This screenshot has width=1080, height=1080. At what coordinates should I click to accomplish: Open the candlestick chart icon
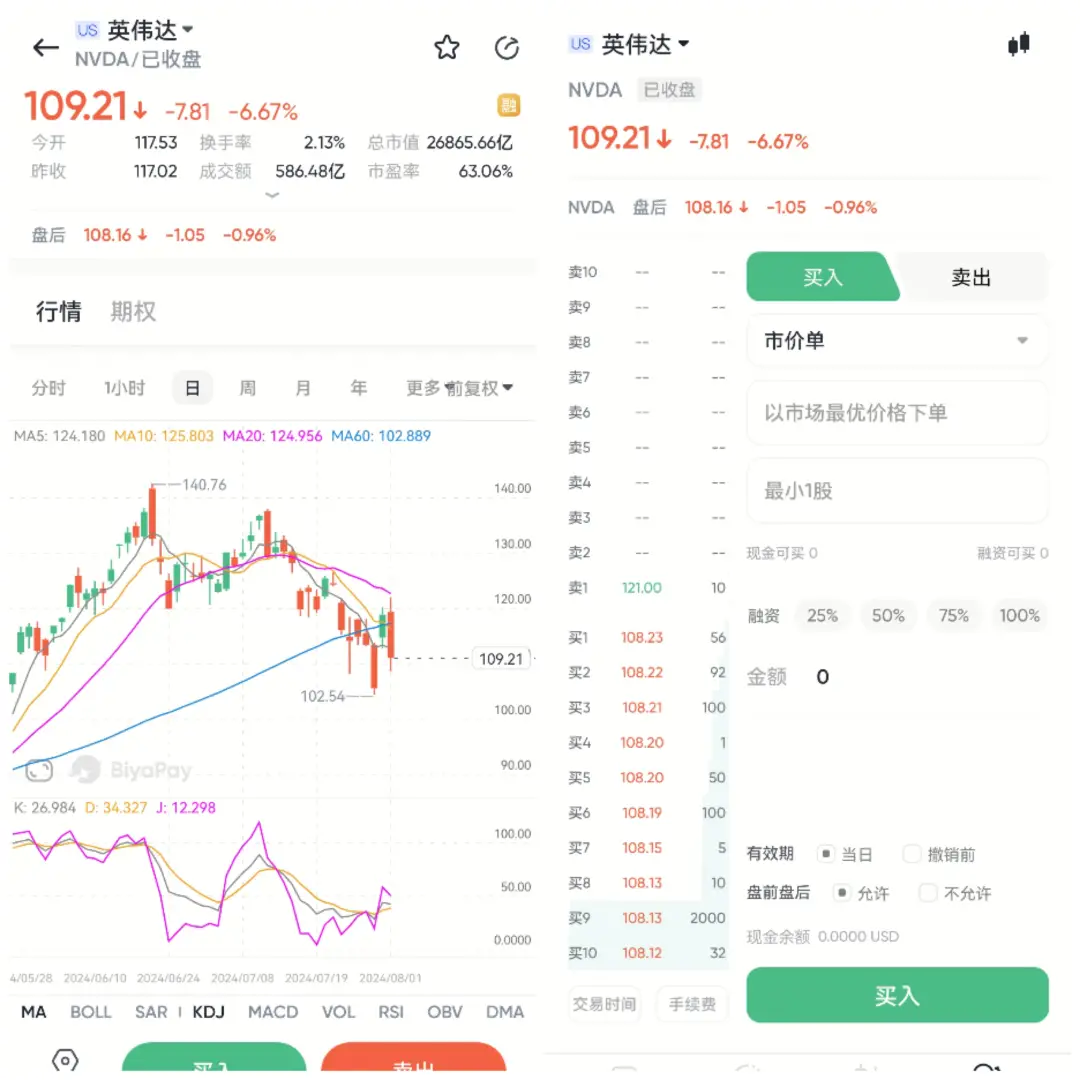[x=1019, y=45]
